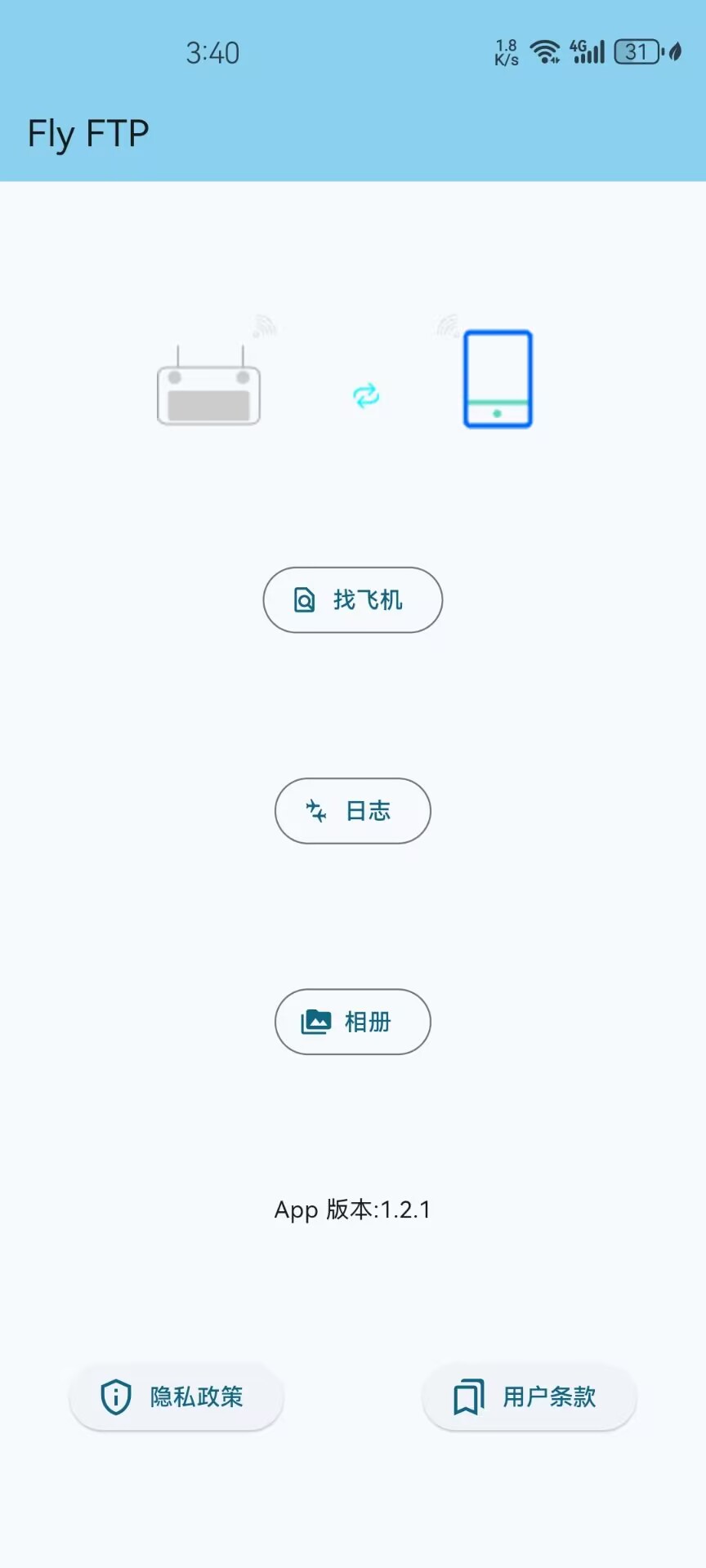Click the App 版本:1.2.1 version label
This screenshot has height=1568, width=706.
pyautogui.click(x=352, y=1209)
